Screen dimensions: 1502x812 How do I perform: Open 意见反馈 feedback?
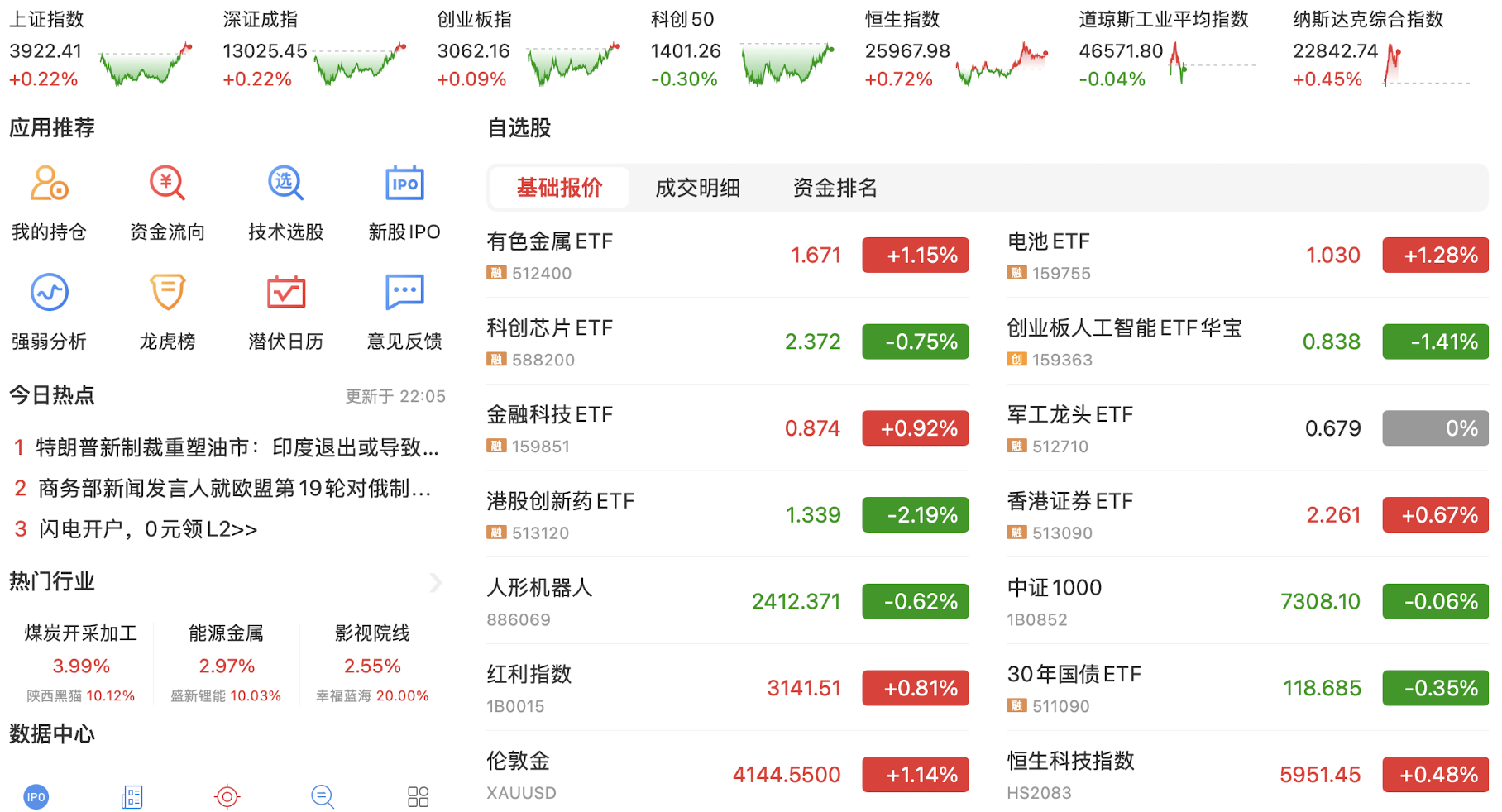pos(404,311)
